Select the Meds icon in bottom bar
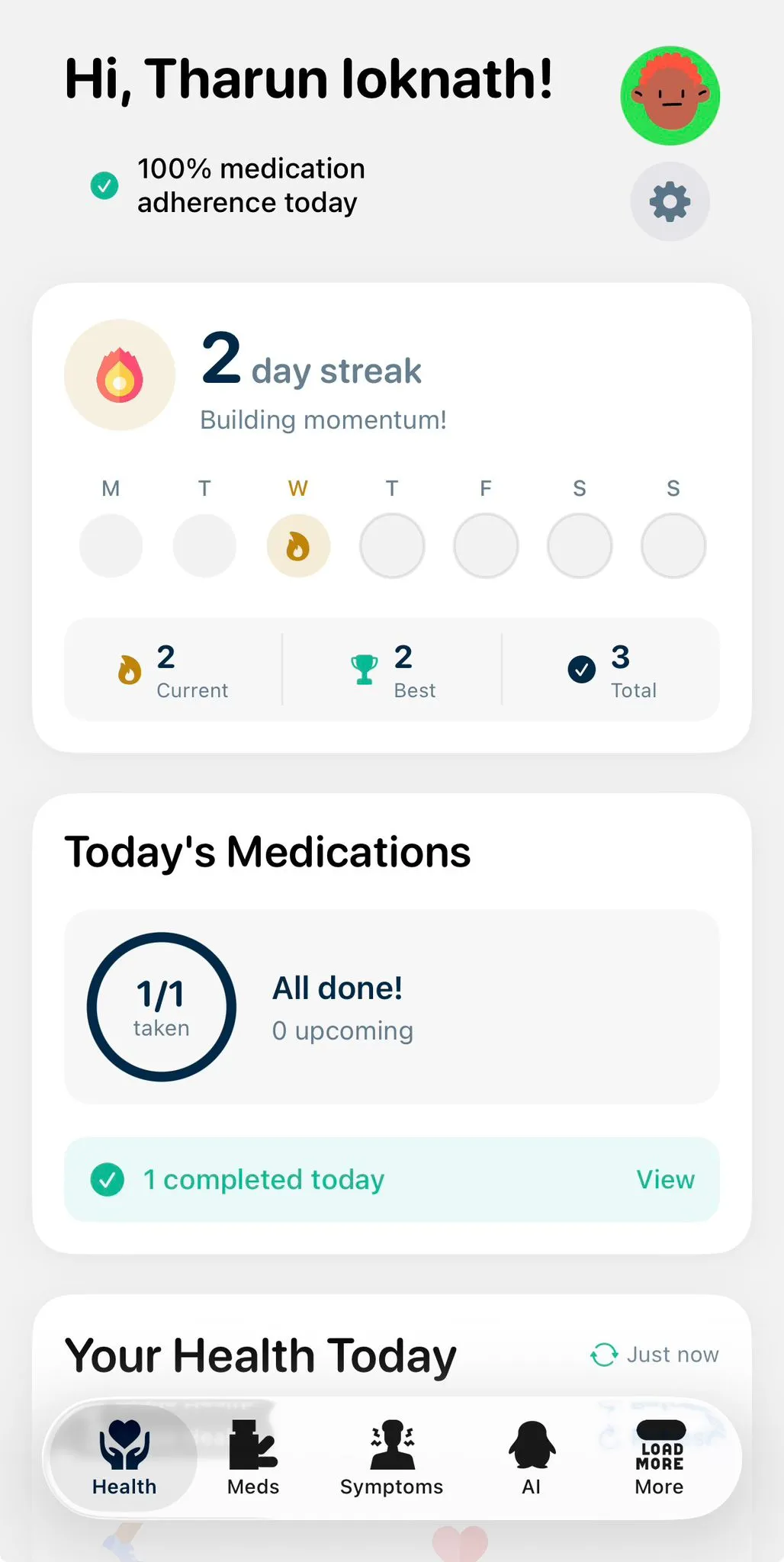 252,1453
